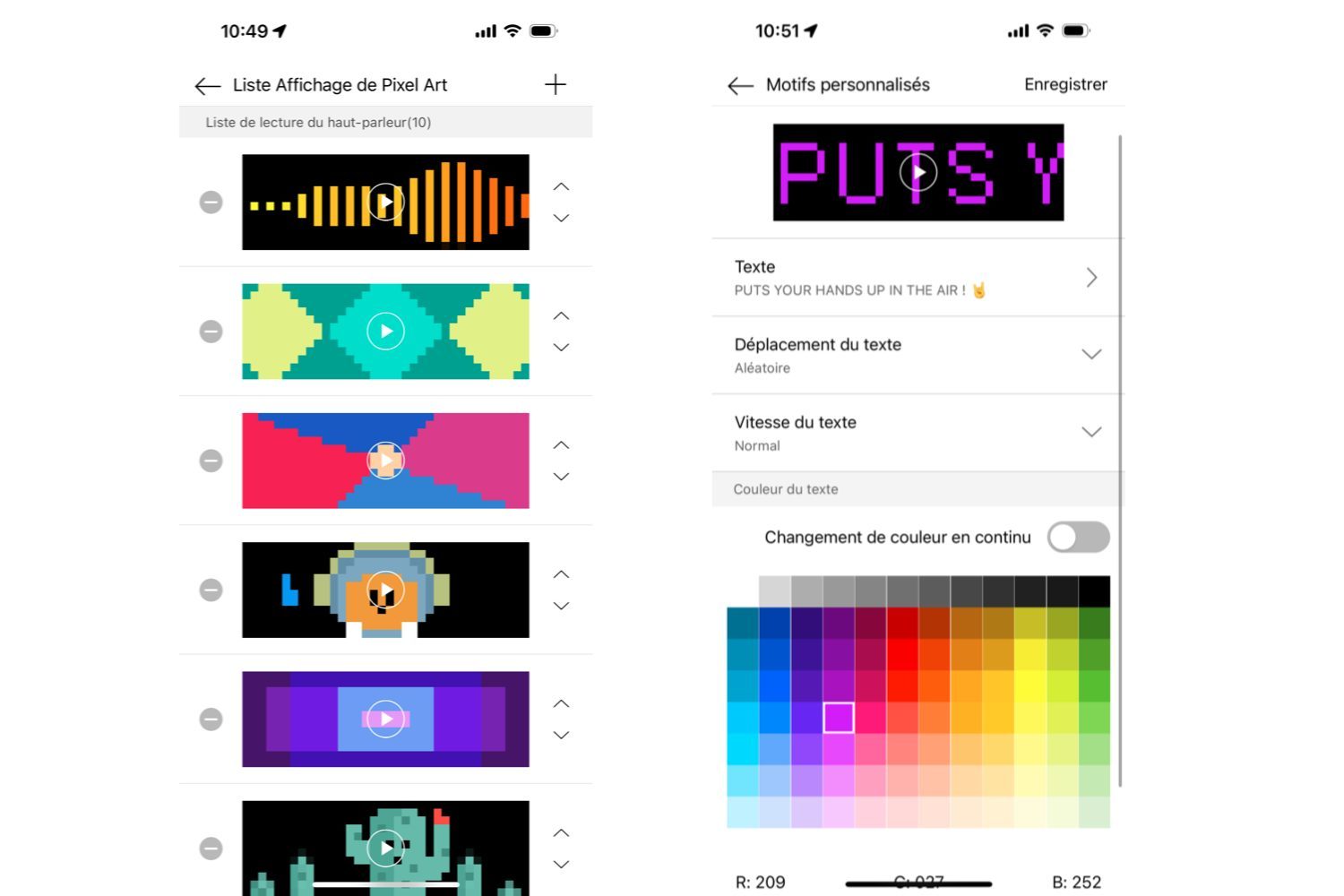Tap Enregistrer to save the pattern
The image size is (1344, 896).
point(1064,84)
